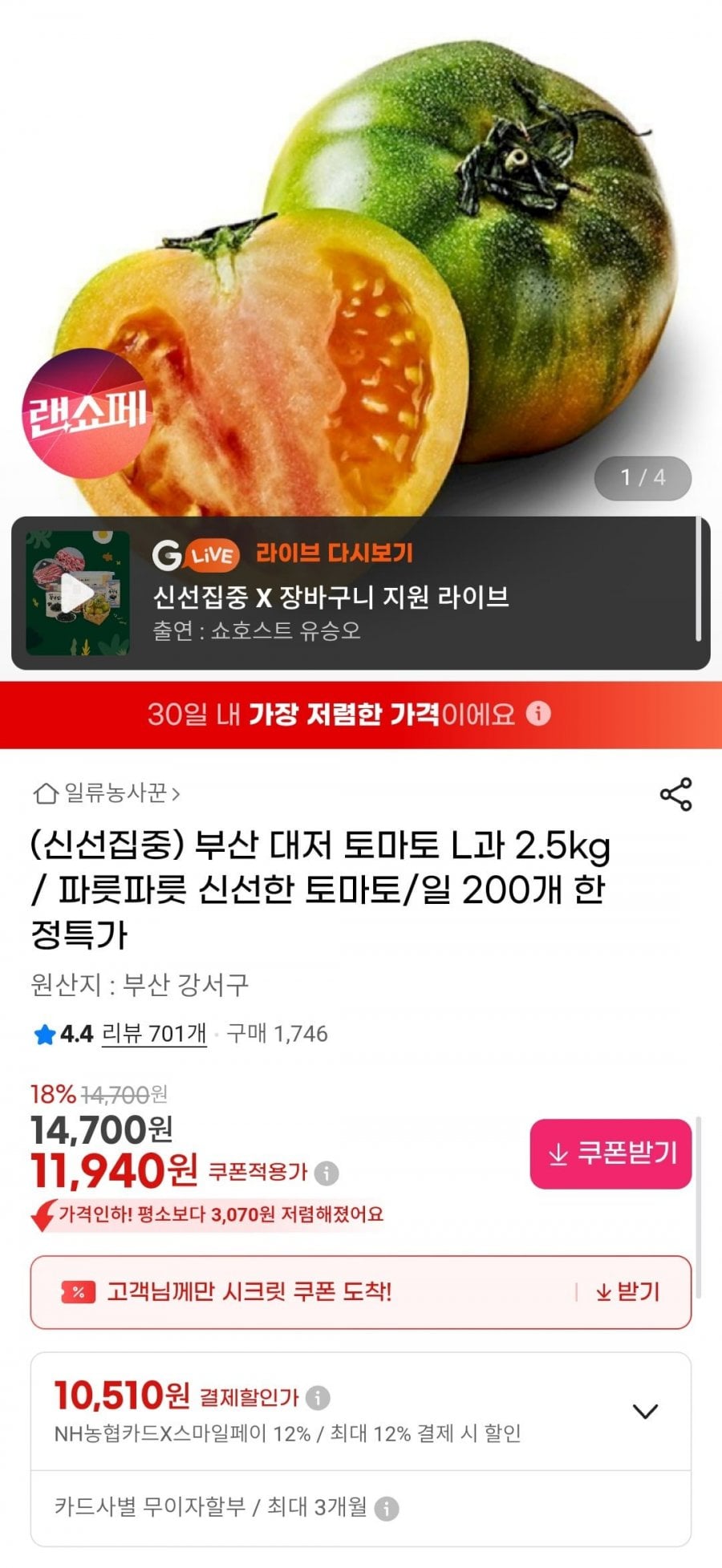This screenshot has width=722, height=1568.
Task: Show info about 카드사별 무이자할부
Action: (x=387, y=1508)
